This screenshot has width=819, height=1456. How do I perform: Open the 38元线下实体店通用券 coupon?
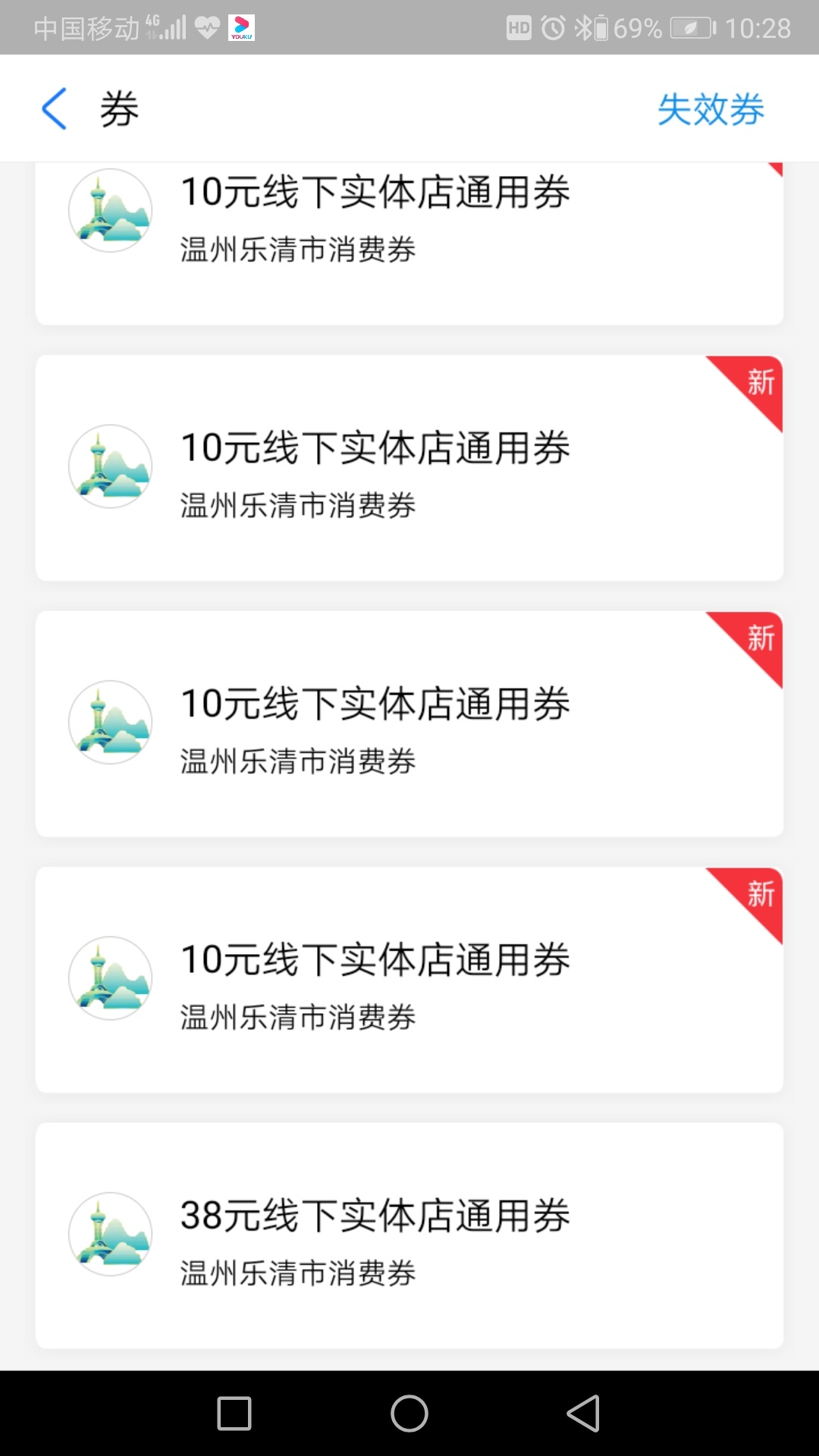coord(409,1235)
